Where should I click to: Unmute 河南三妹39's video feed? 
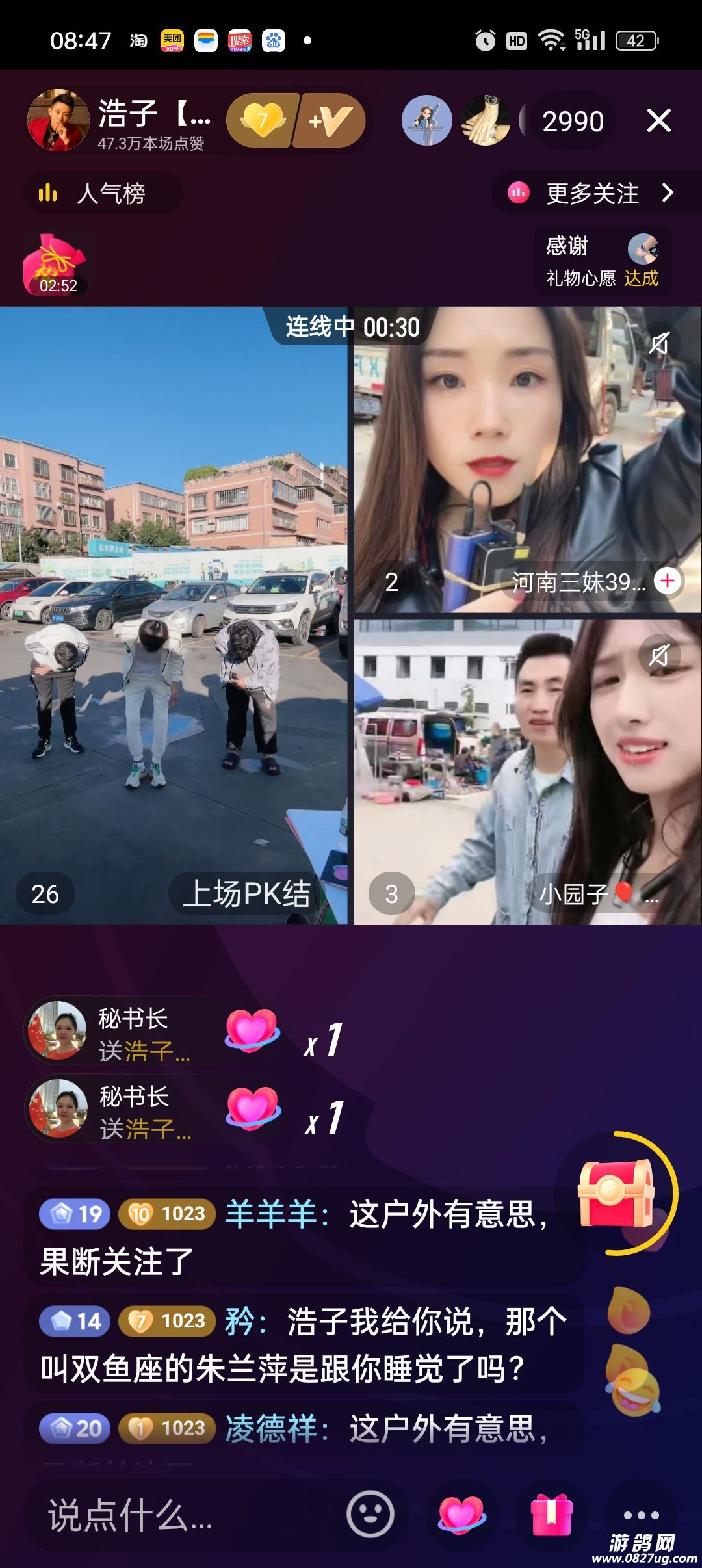click(659, 343)
